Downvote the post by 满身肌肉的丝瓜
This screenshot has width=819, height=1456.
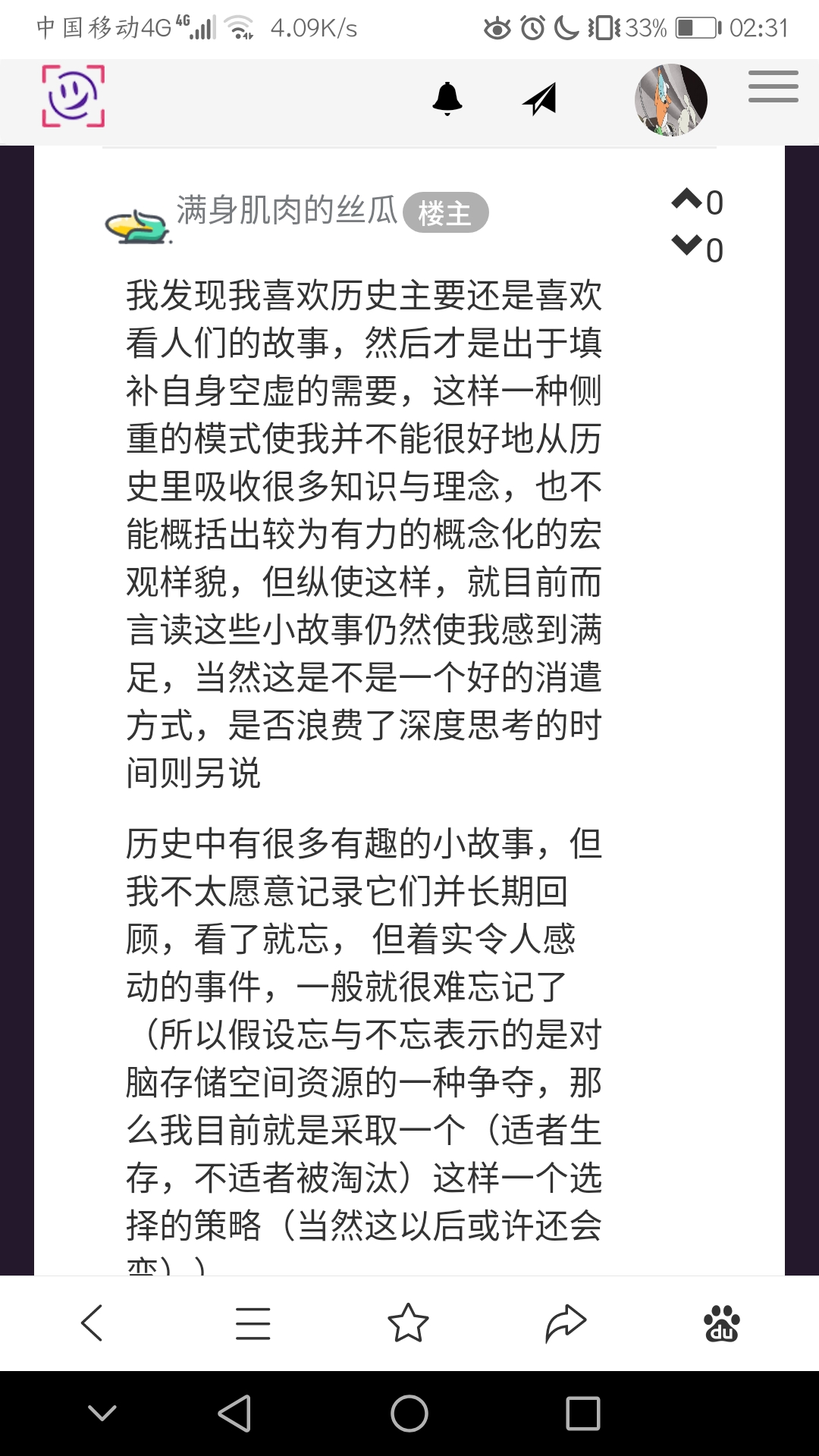(x=687, y=246)
